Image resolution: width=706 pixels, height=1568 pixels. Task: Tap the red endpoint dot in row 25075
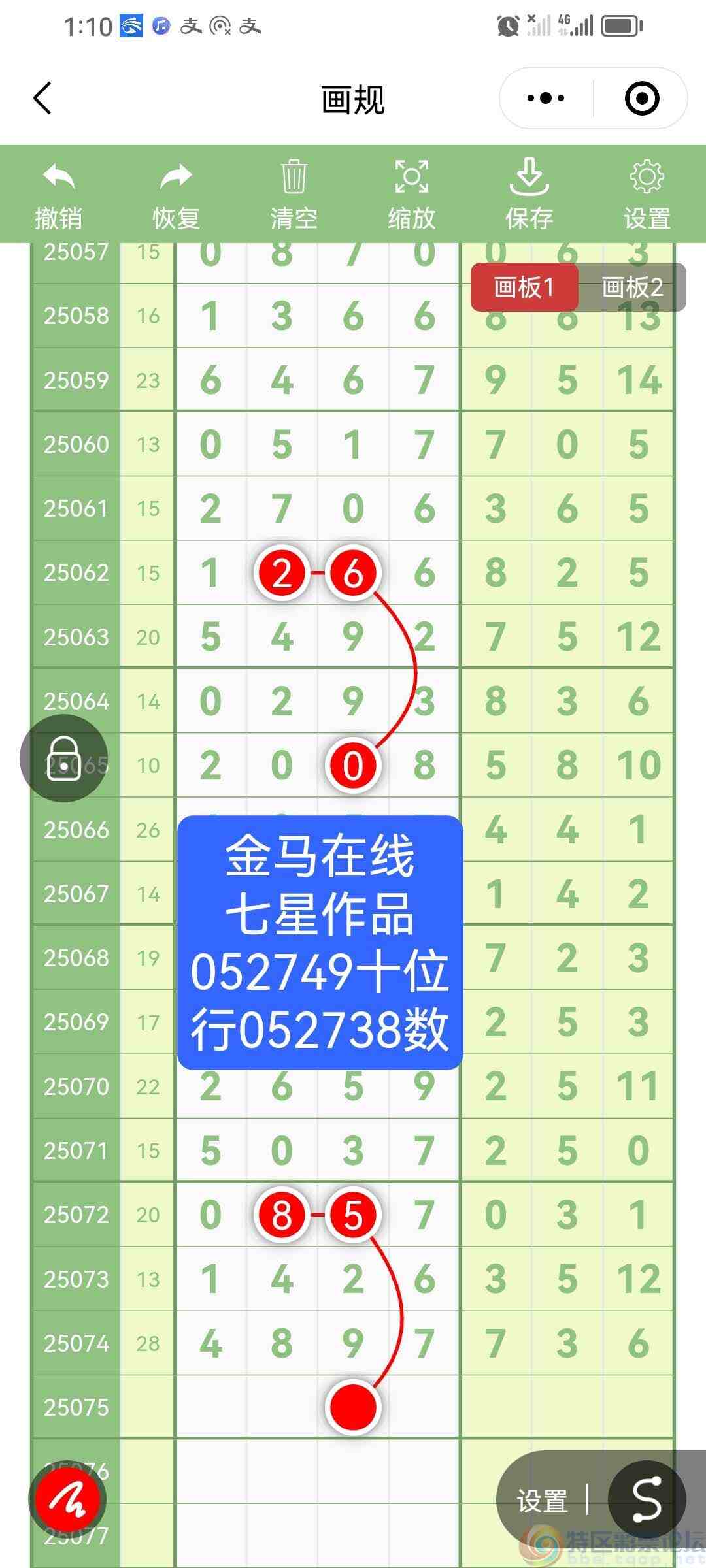353,1409
